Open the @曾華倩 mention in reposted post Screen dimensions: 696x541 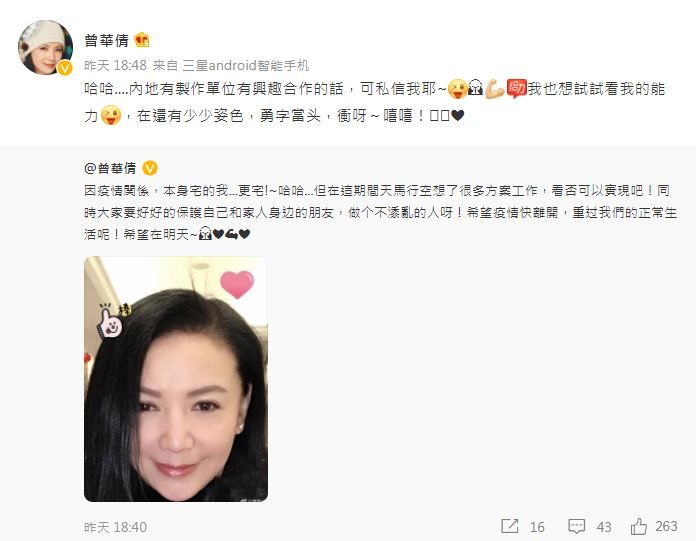(x=112, y=167)
